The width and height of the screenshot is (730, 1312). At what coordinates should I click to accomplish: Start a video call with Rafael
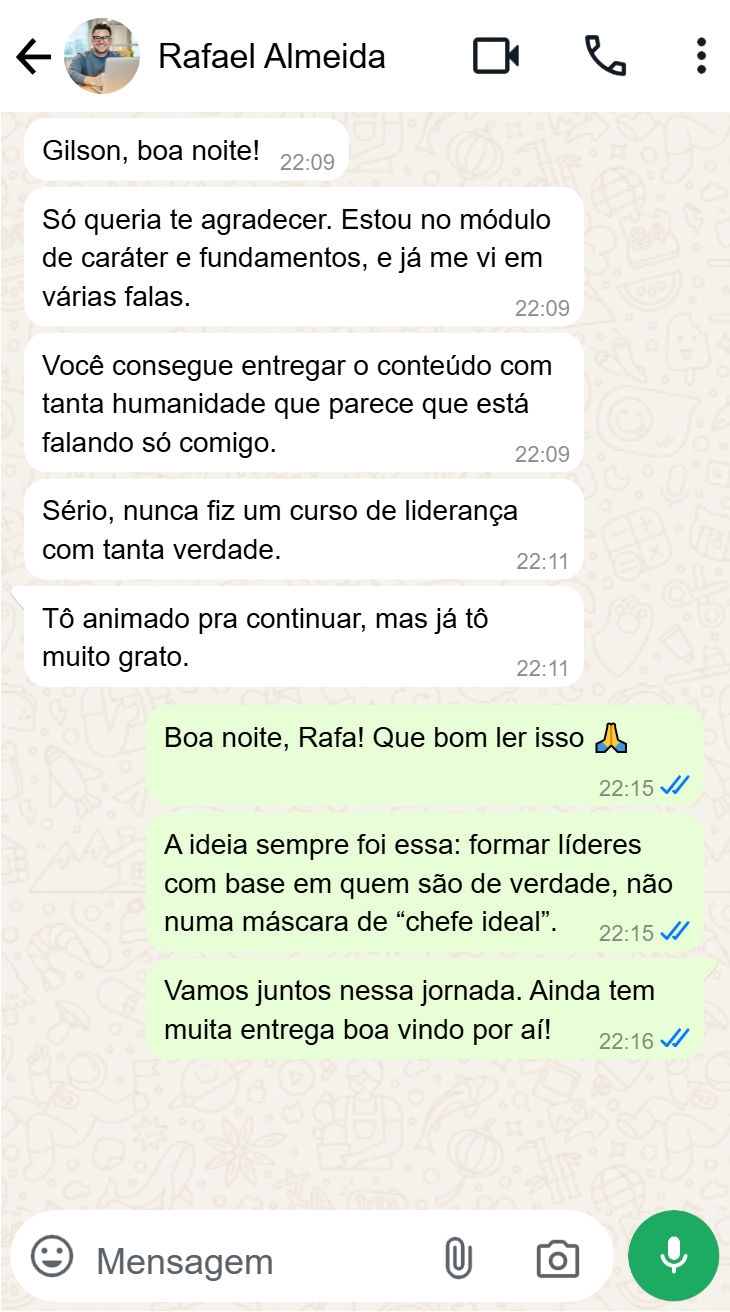pyautogui.click(x=496, y=57)
